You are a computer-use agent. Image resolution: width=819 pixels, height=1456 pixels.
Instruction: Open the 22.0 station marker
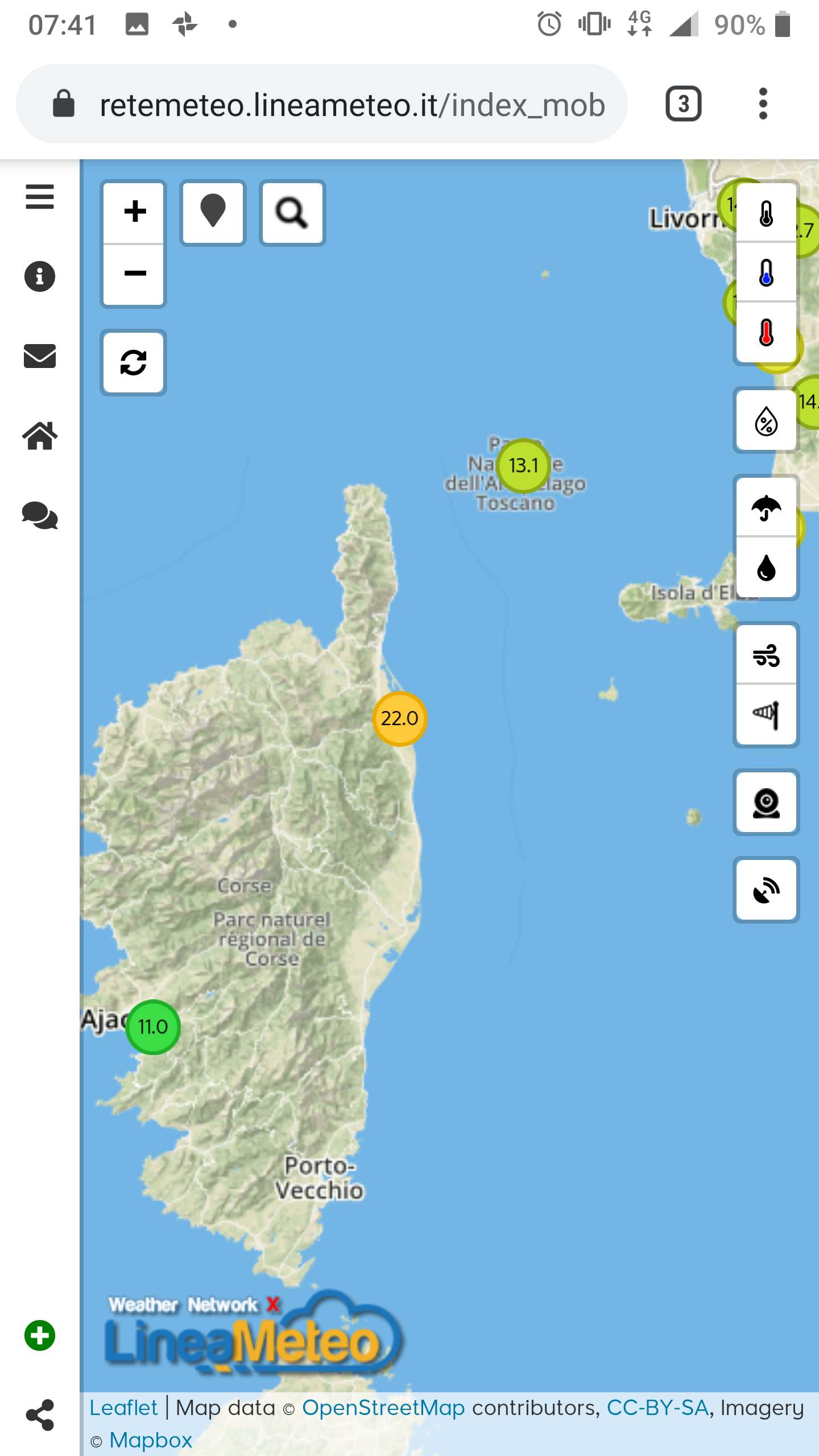(399, 718)
